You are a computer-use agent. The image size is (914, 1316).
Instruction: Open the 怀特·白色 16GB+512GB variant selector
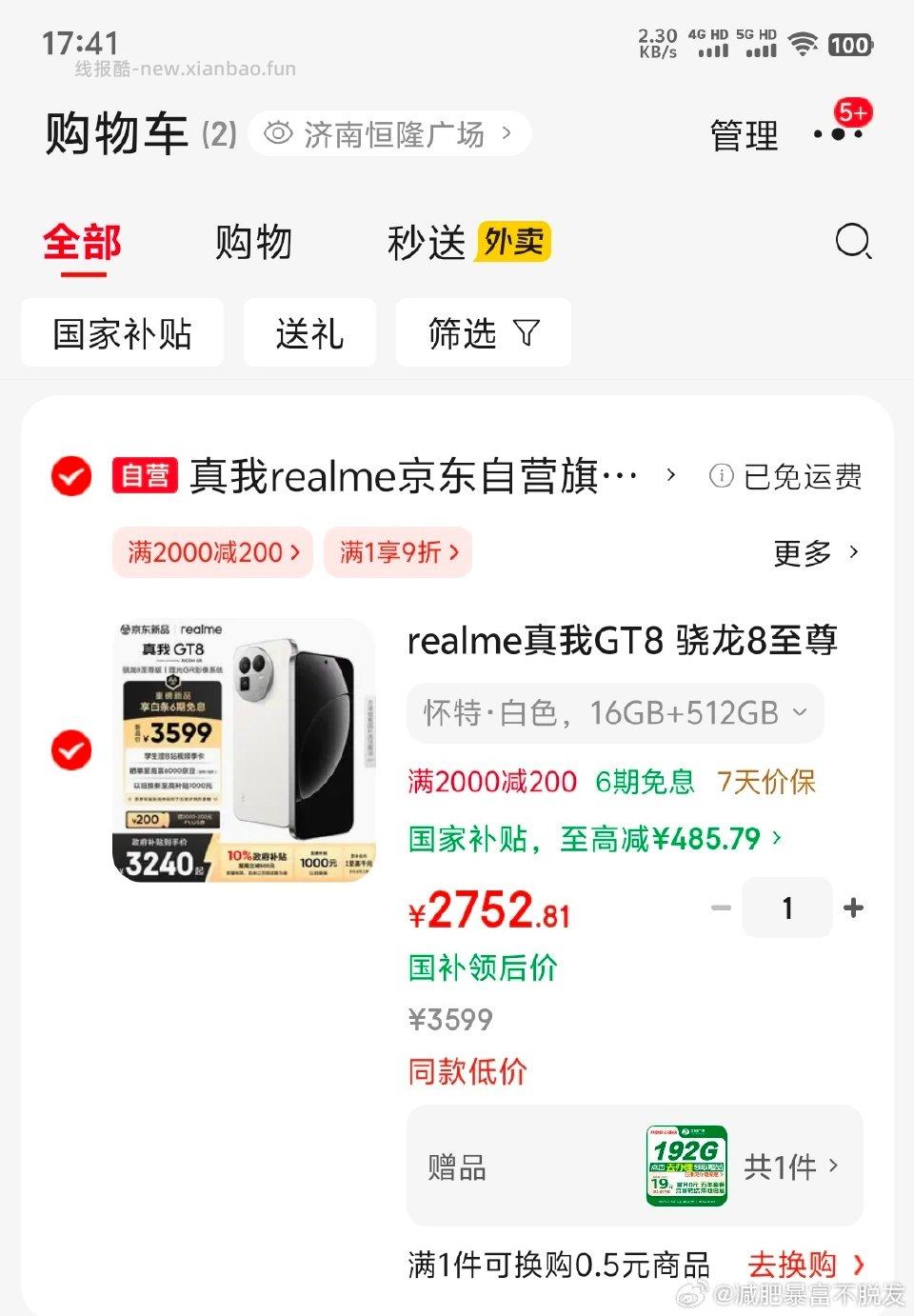pos(614,712)
